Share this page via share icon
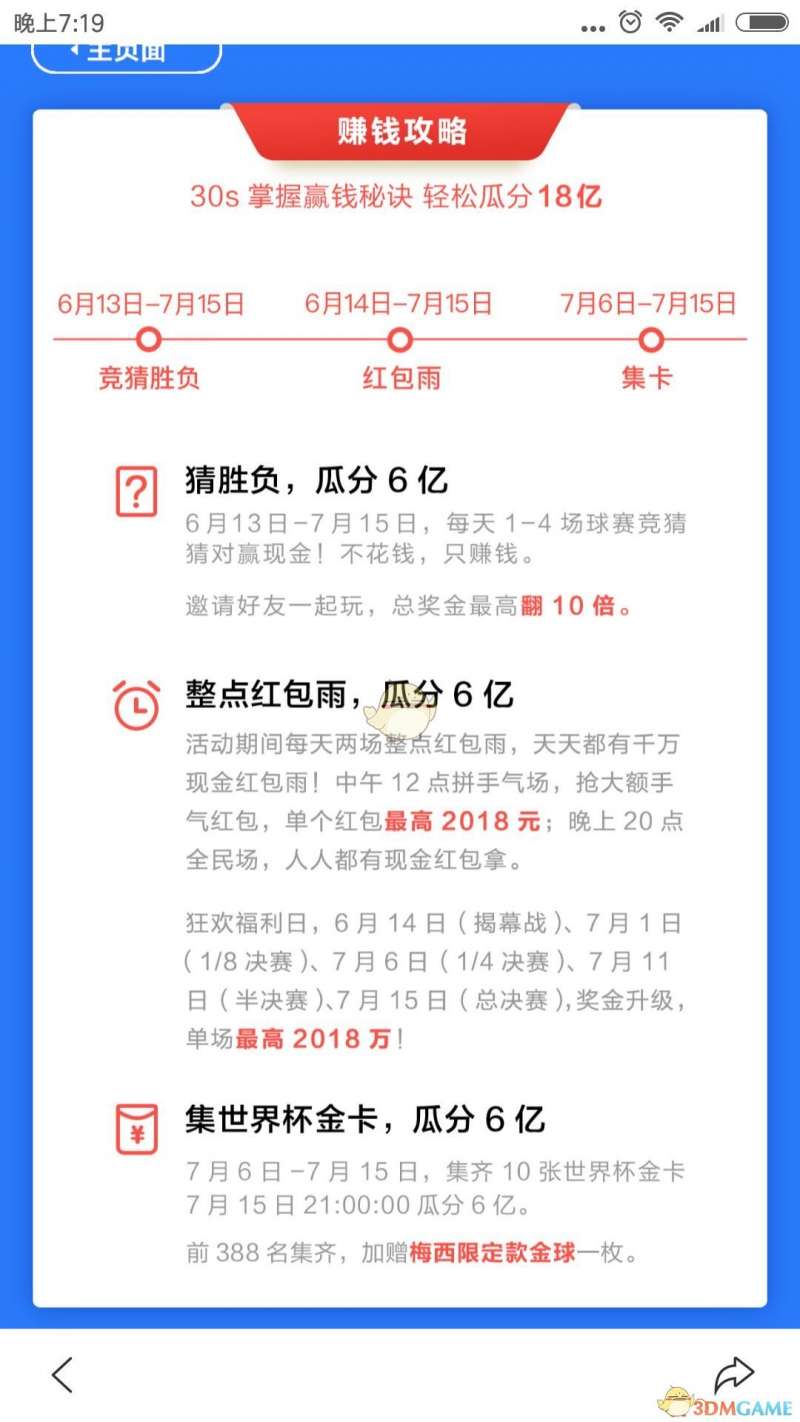The width and height of the screenshot is (800, 1422). coord(735,1372)
